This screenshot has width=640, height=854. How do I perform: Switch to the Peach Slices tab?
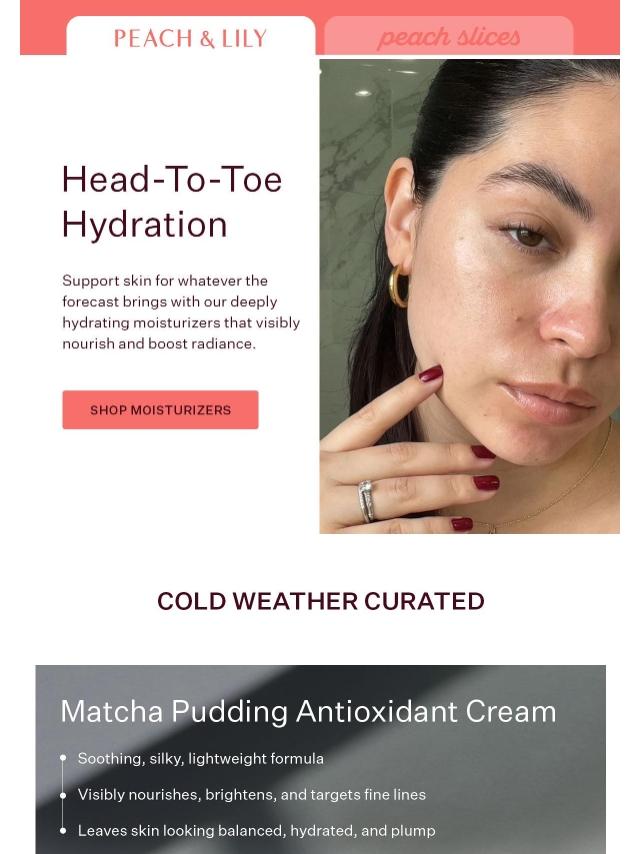coord(448,37)
